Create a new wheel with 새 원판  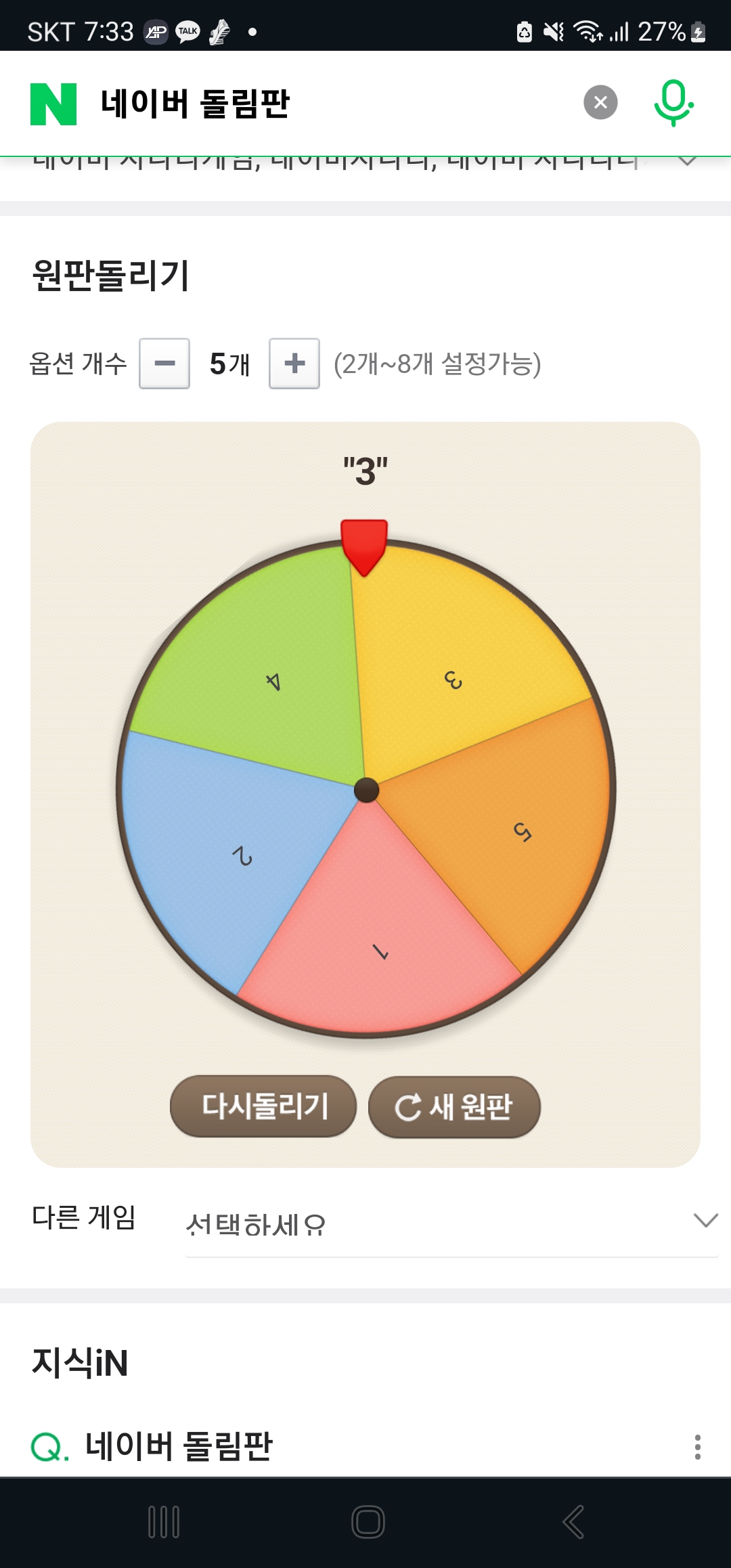454,1107
